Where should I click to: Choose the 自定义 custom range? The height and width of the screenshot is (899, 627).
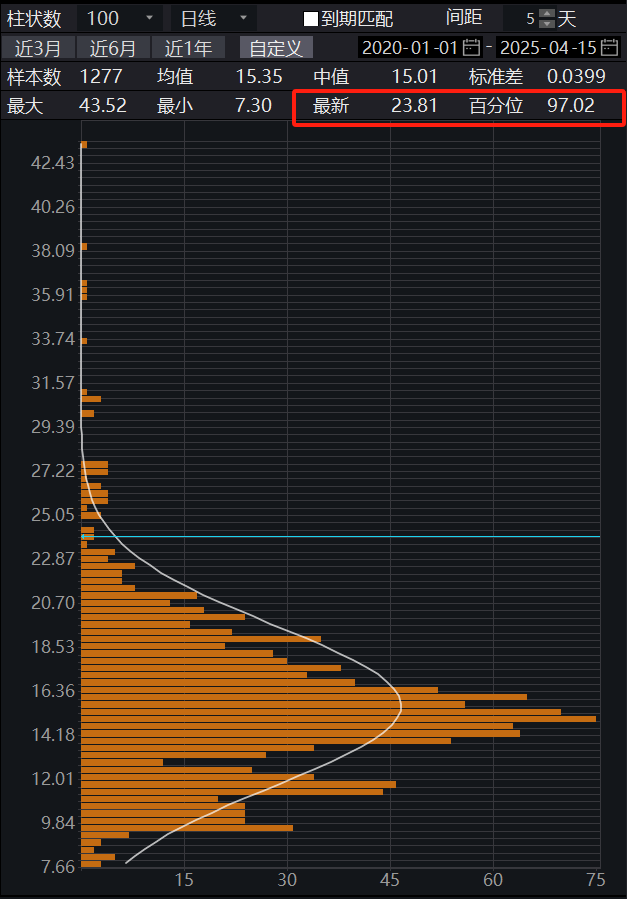click(x=275, y=47)
